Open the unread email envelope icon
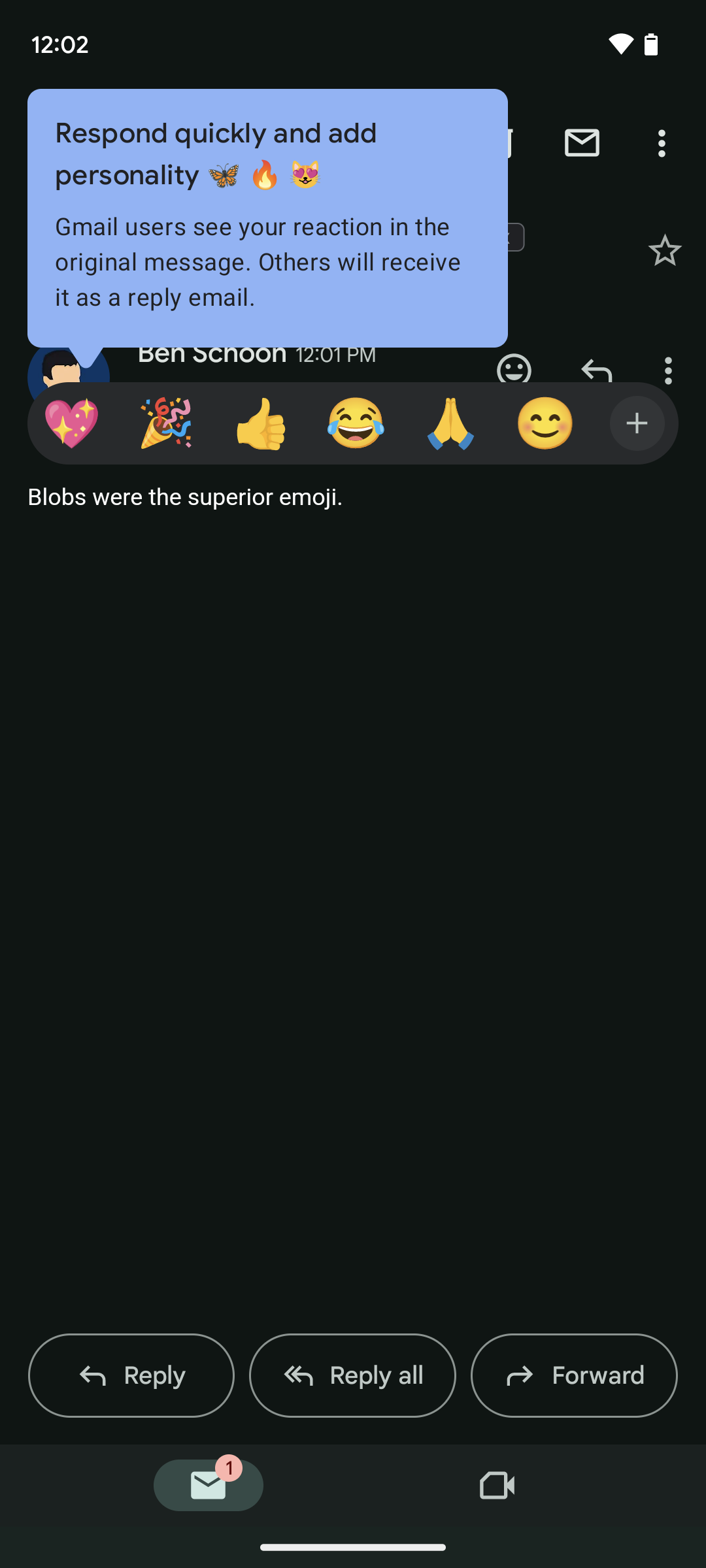This screenshot has width=706, height=1568. point(582,142)
